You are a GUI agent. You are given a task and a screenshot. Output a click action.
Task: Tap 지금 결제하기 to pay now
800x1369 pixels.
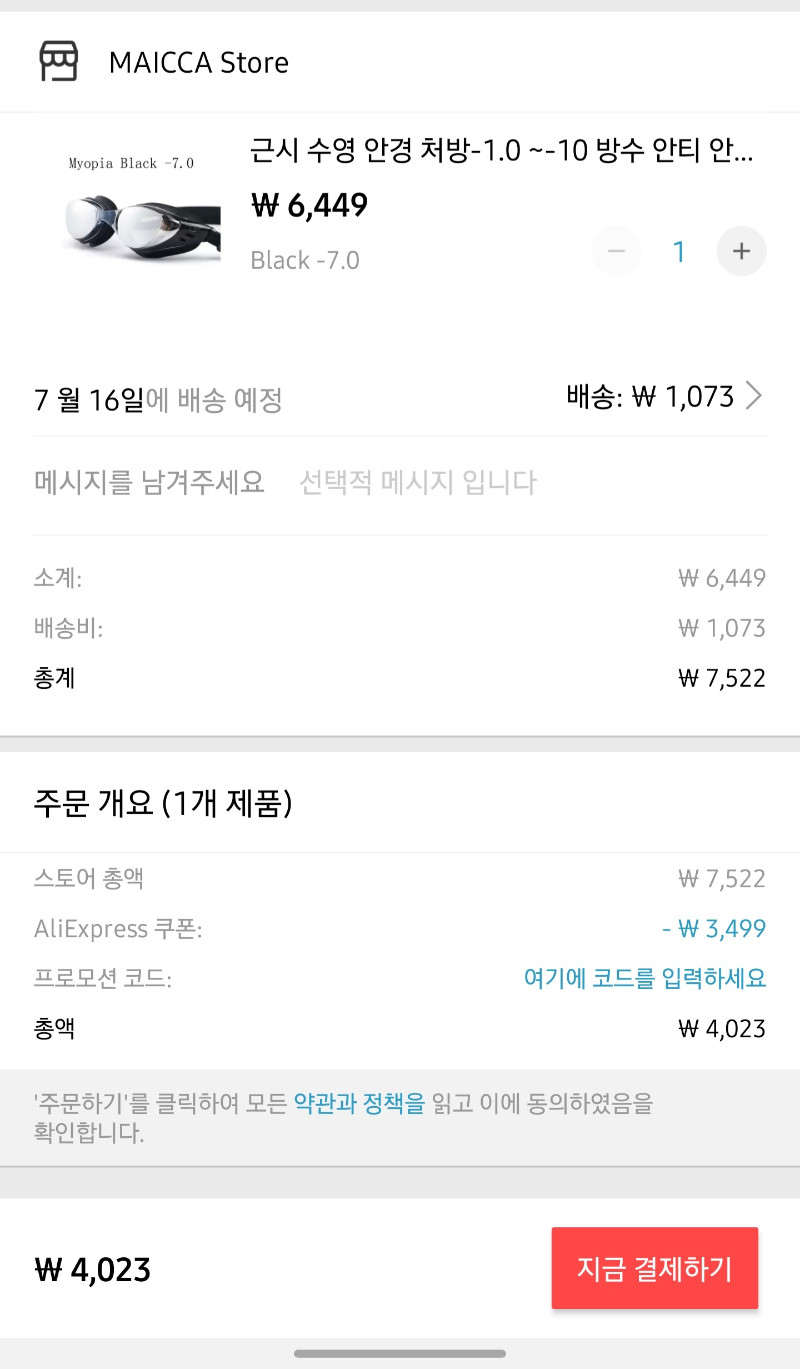tap(655, 1268)
